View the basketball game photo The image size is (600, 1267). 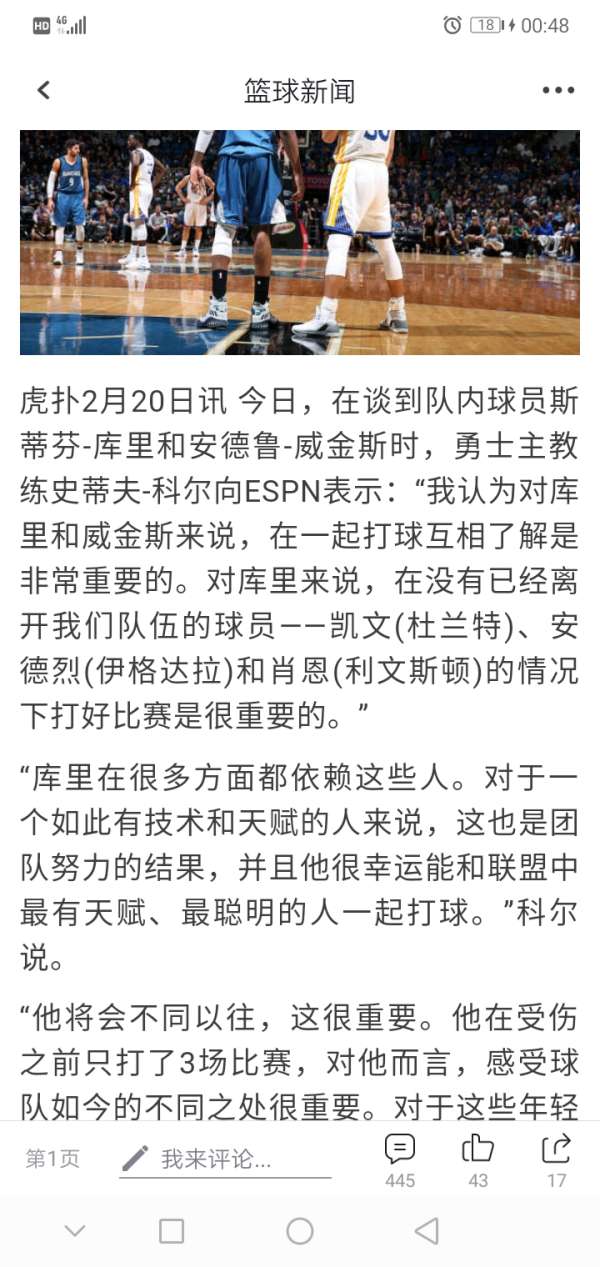300,242
